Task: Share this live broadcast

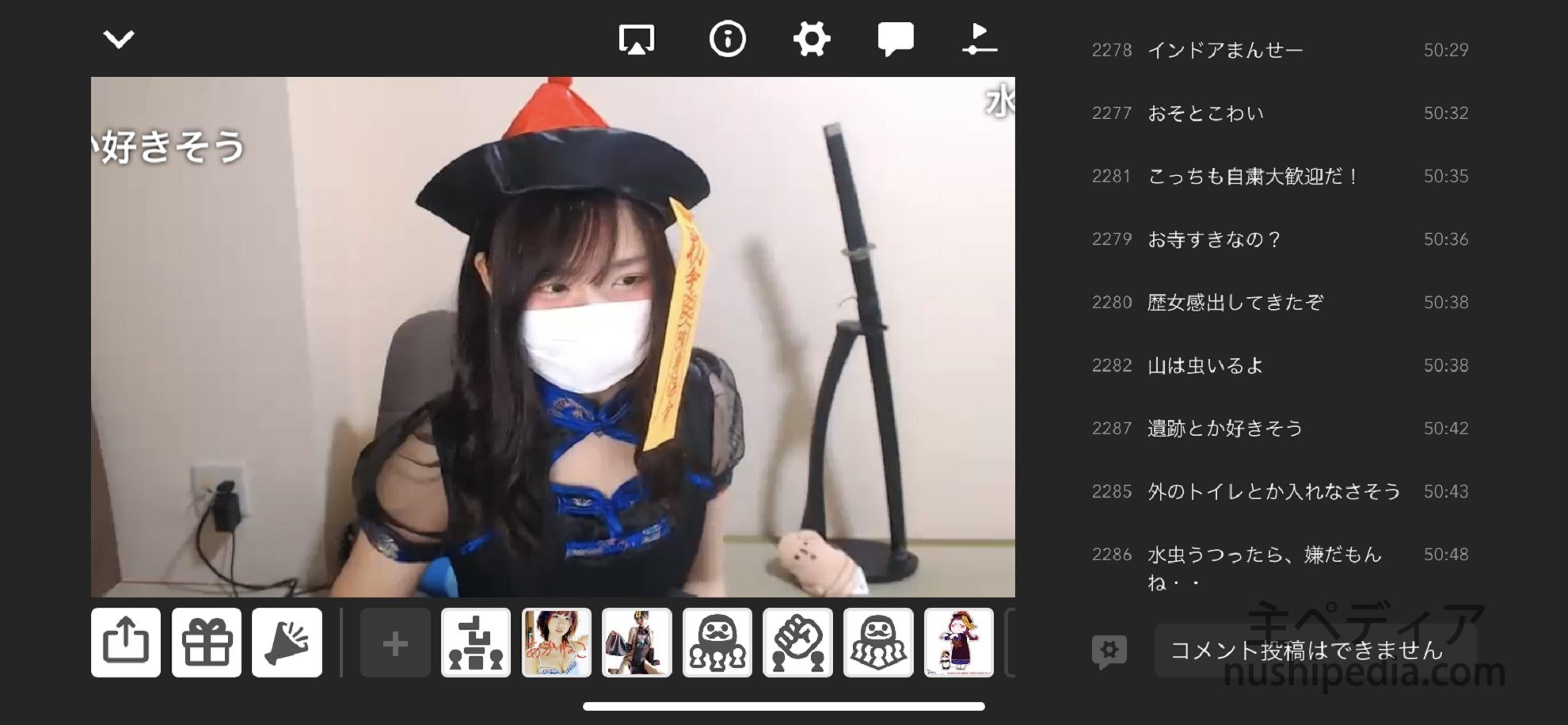Action: click(x=126, y=643)
